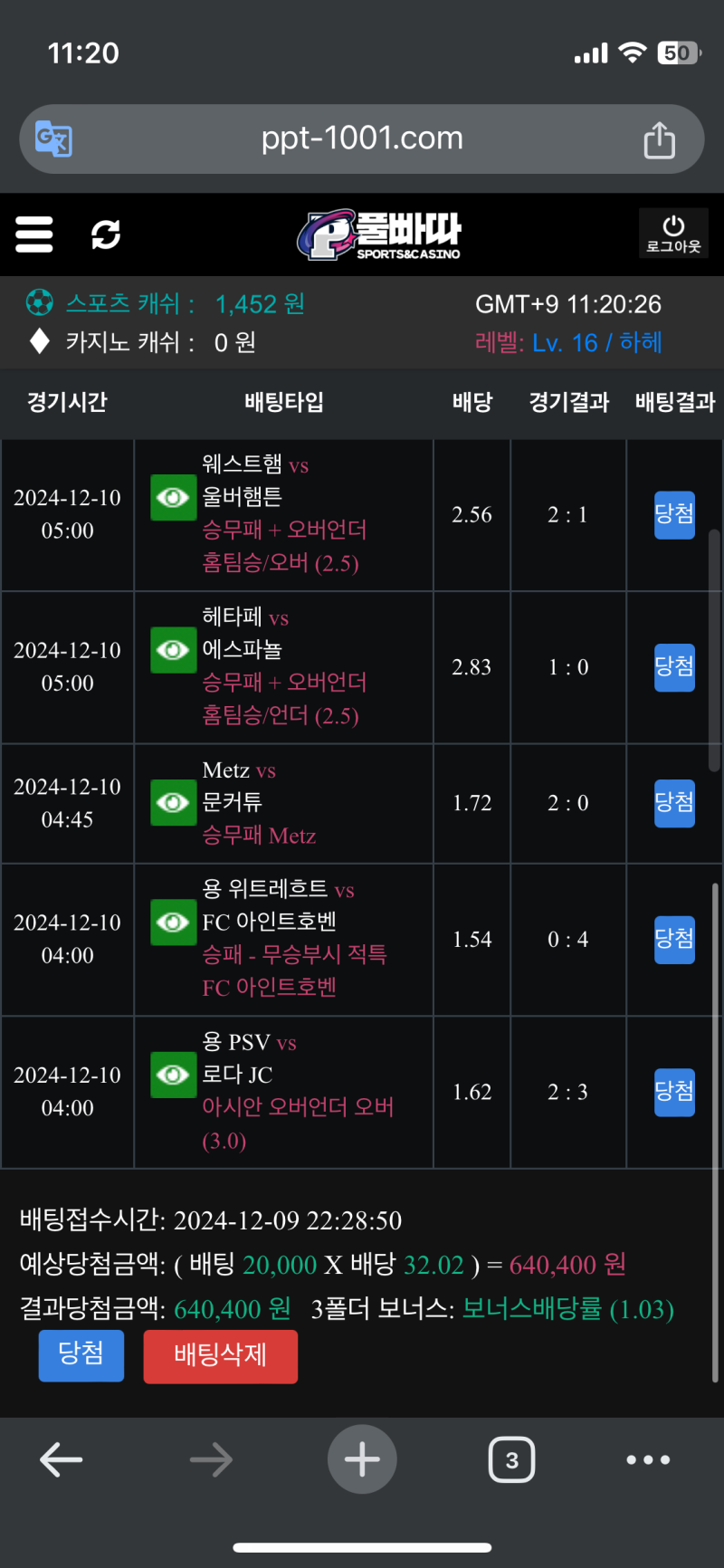Open the browser's more options menu
The image size is (724, 1568).
pos(648,1459)
